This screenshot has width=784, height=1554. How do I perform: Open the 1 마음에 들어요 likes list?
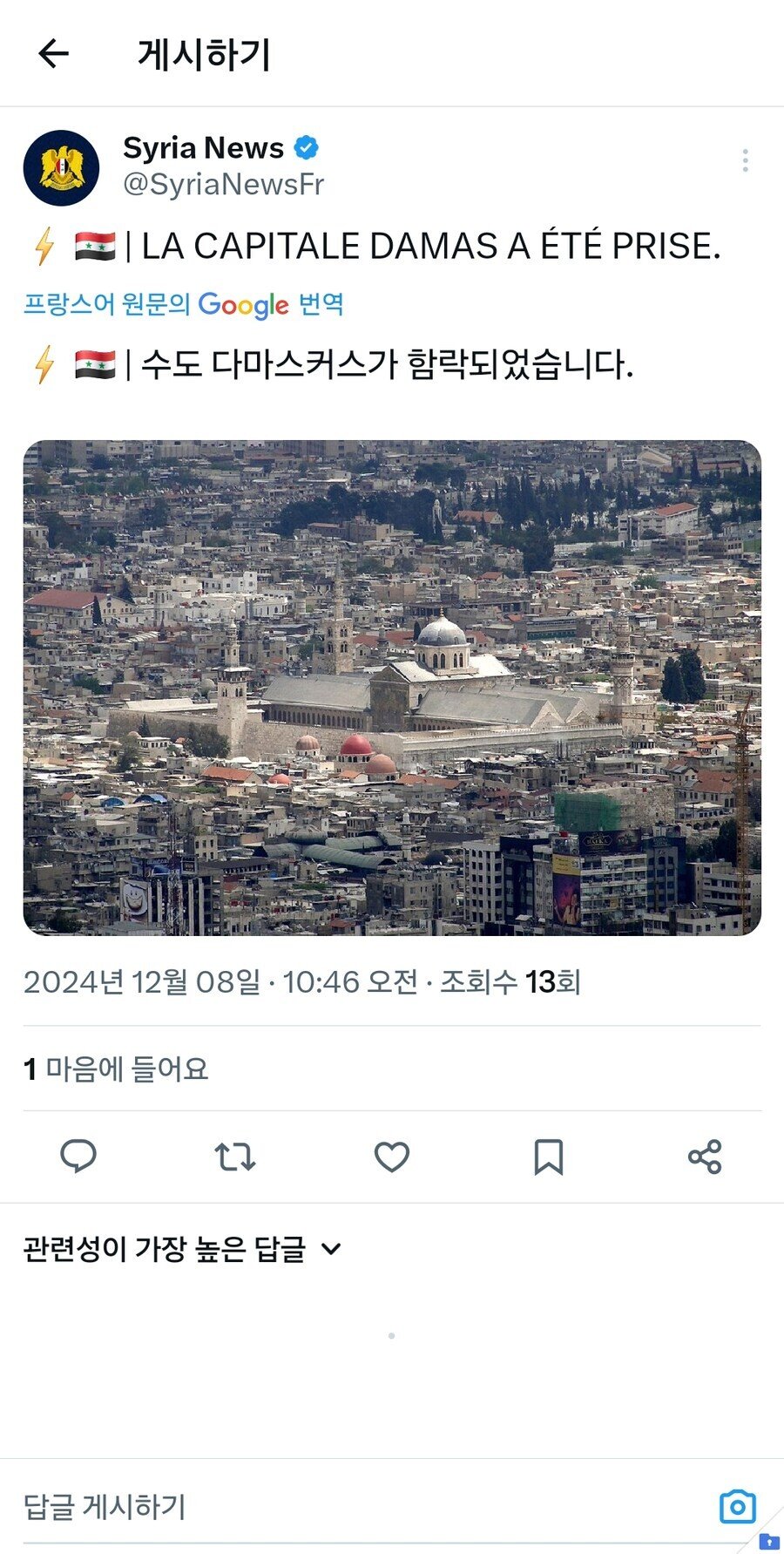(119, 1065)
